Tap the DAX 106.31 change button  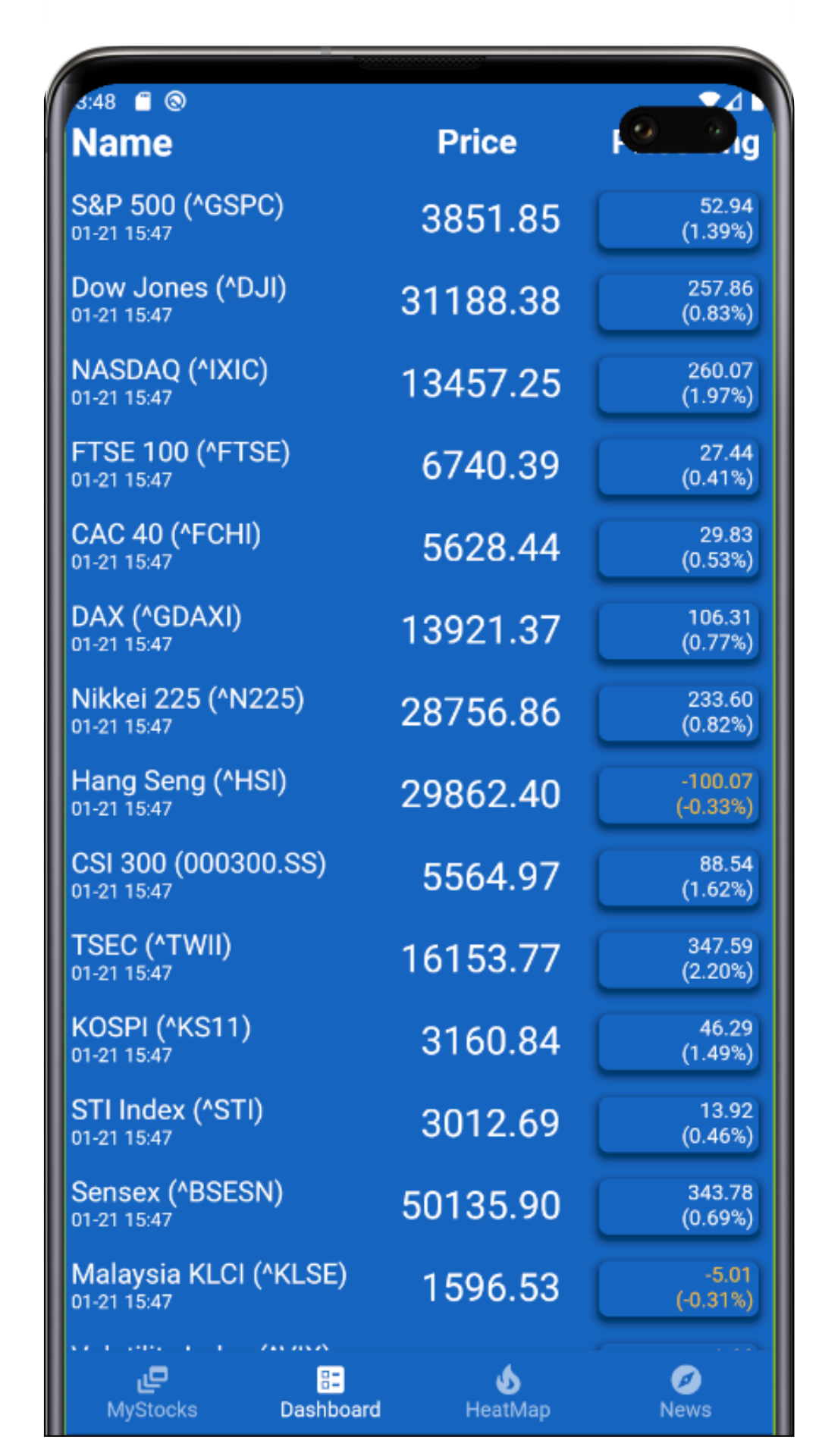coord(679,629)
